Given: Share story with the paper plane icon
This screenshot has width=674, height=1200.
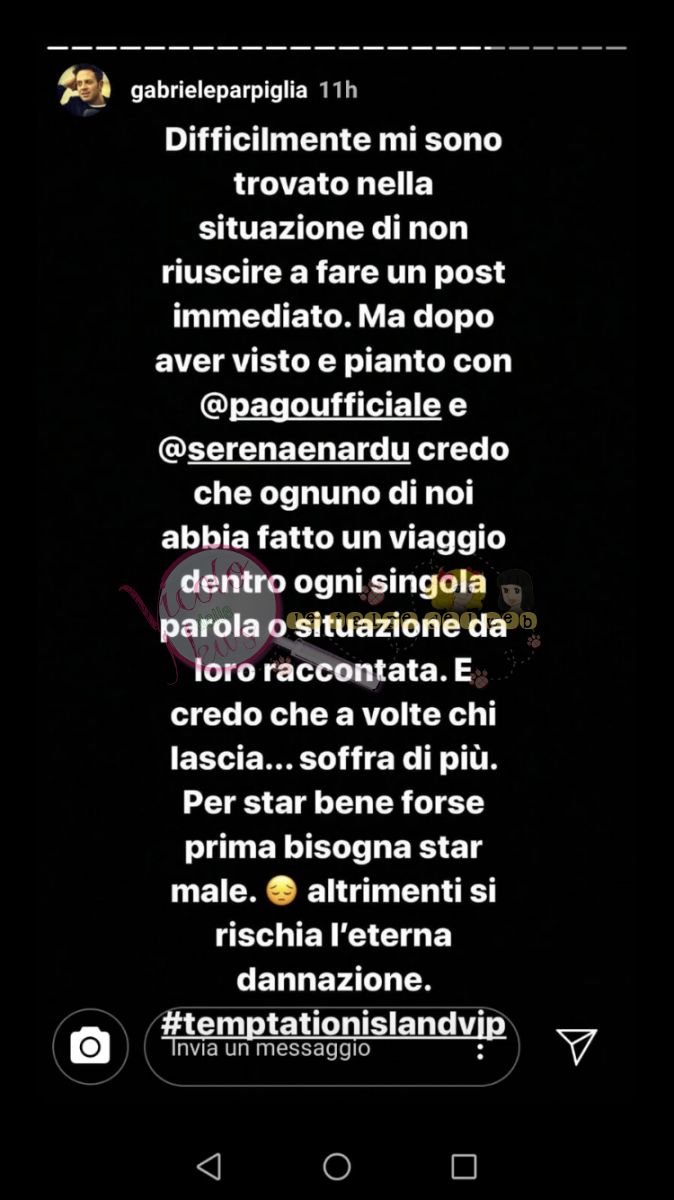Looking at the screenshot, I should coord(577,1045).
